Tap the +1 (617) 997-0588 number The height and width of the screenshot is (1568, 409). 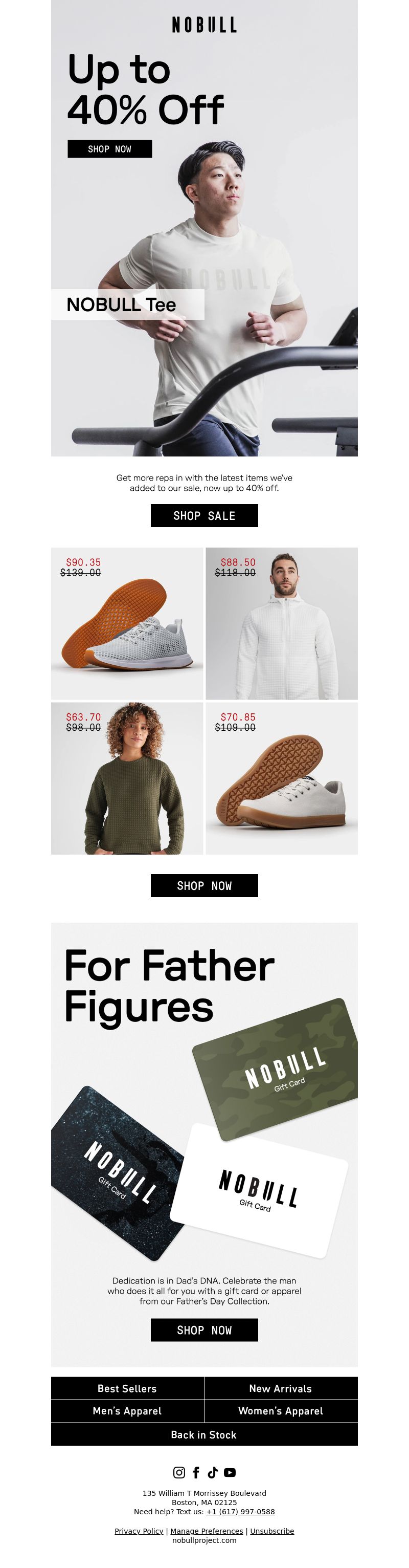pos(240,1511)
